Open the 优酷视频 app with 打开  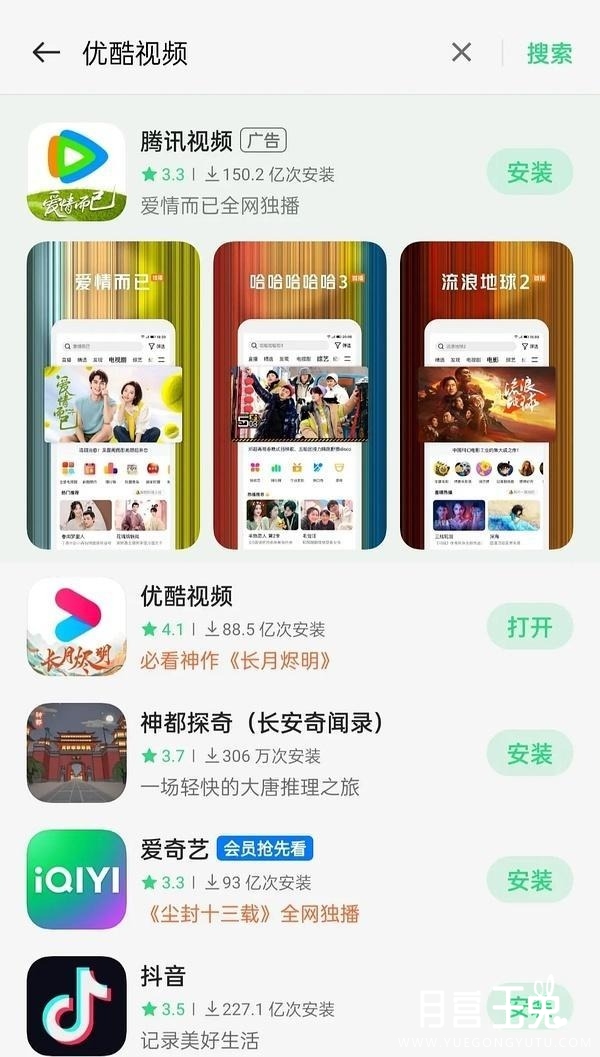click(529, 627)
